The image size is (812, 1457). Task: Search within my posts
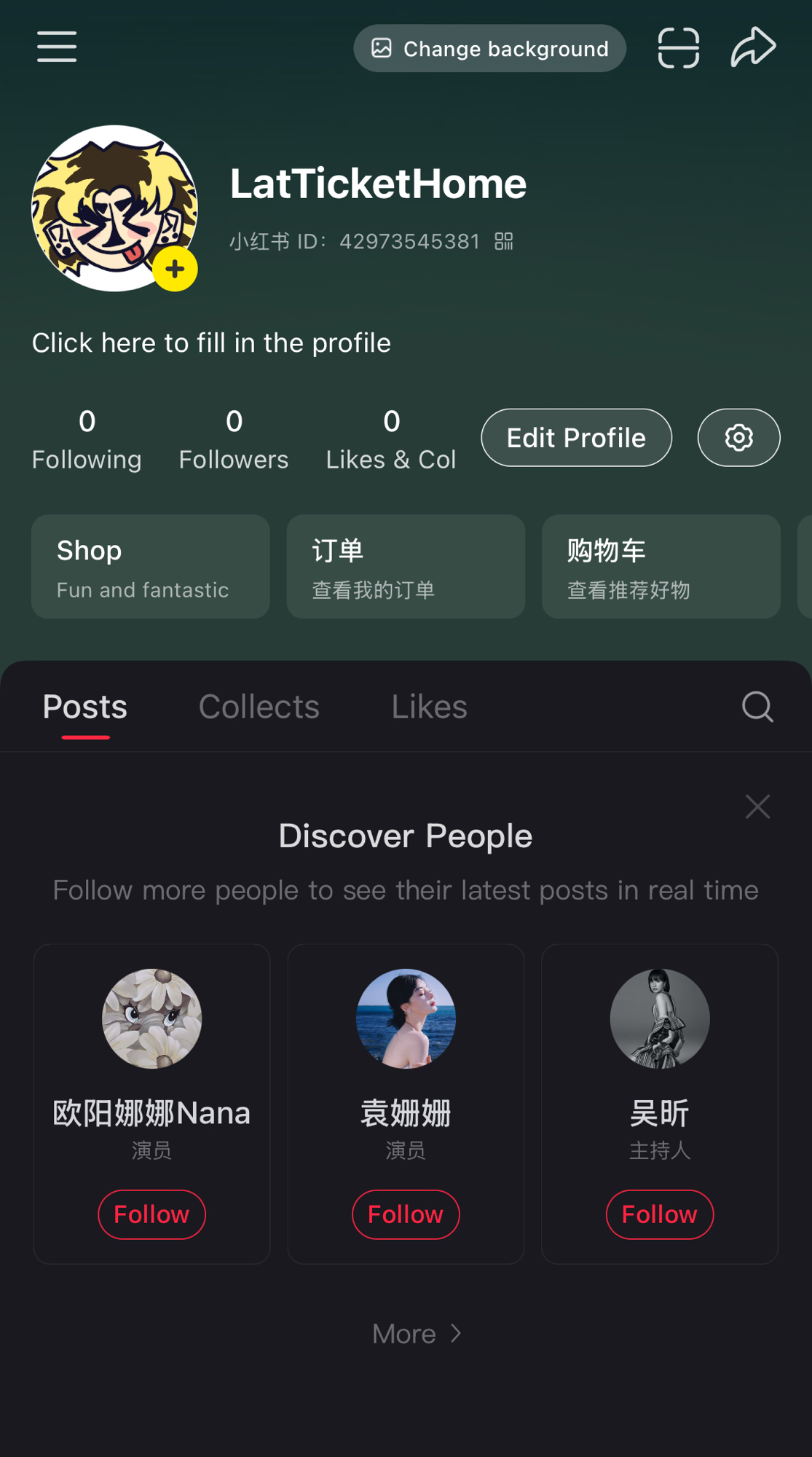[757, 707]
